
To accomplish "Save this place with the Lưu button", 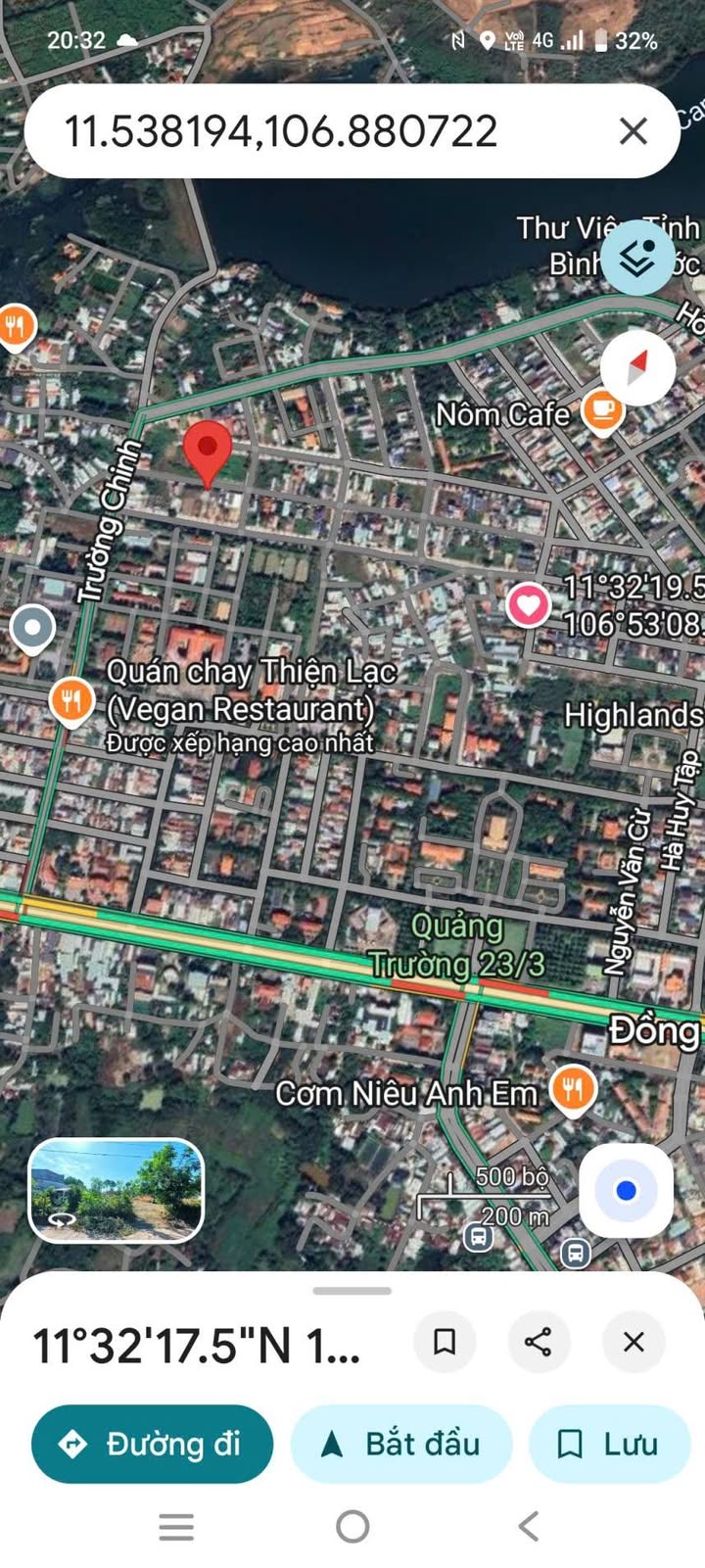I will click(609, 1444).
